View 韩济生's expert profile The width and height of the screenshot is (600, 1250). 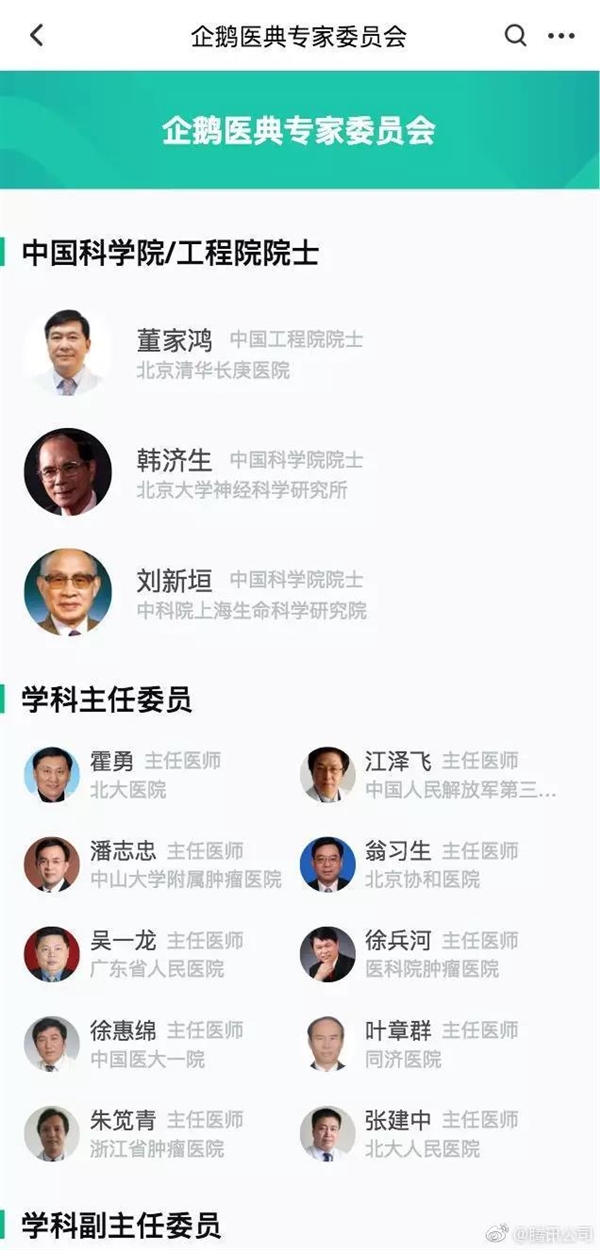[x=175, y=460]
